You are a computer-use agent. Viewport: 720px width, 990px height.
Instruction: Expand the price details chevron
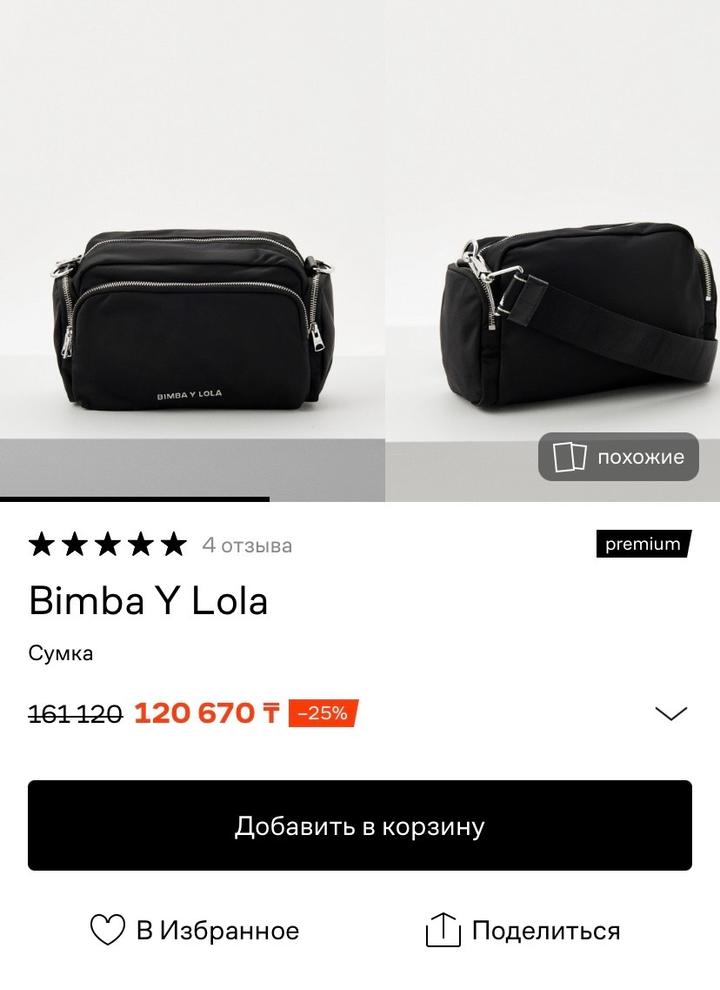click(670, 713)
